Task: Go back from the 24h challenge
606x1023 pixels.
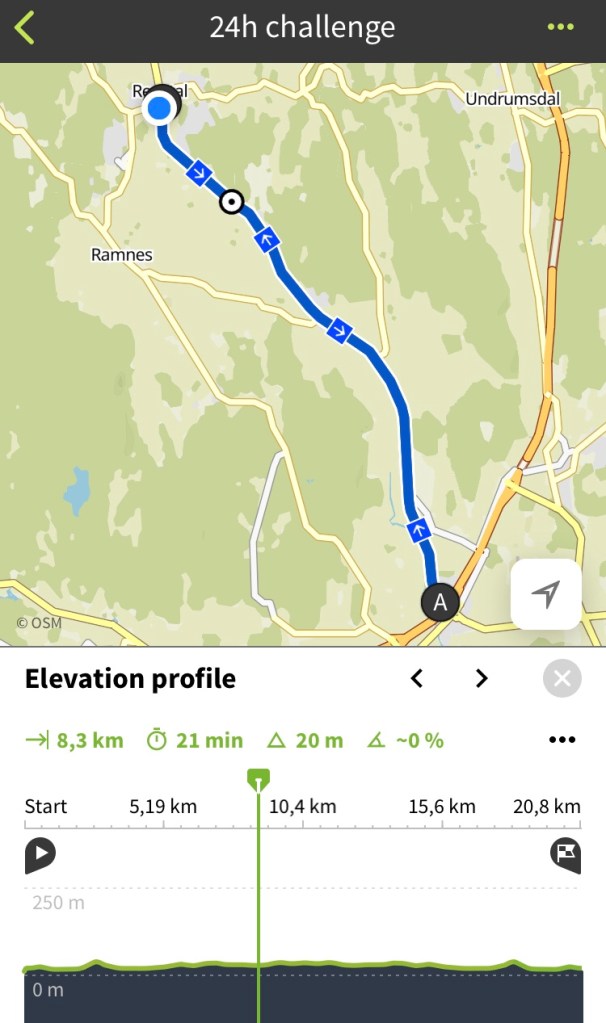Action: [26, 28]
